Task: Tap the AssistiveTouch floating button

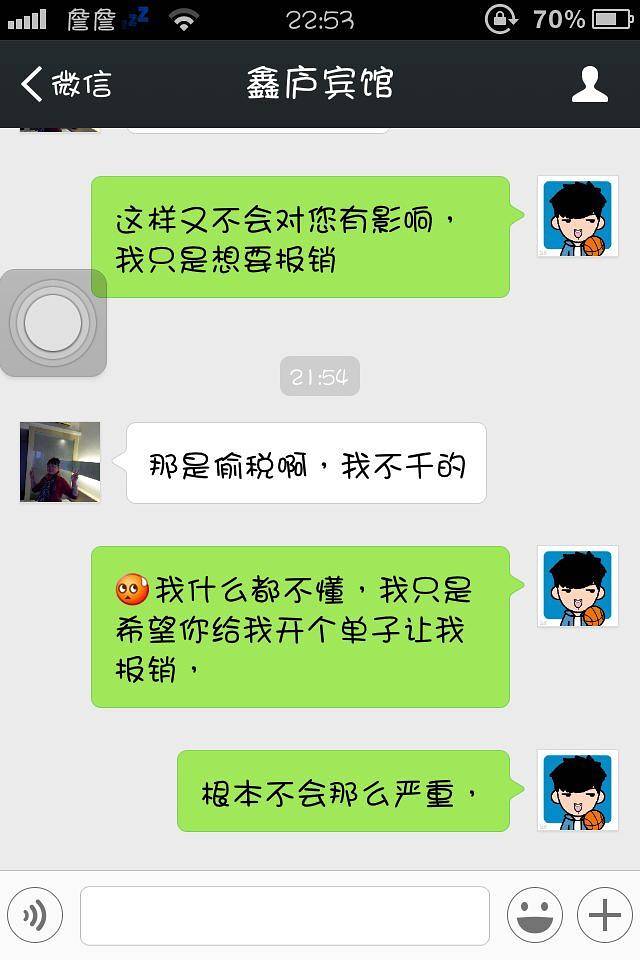Action: [x=53, y=323]
